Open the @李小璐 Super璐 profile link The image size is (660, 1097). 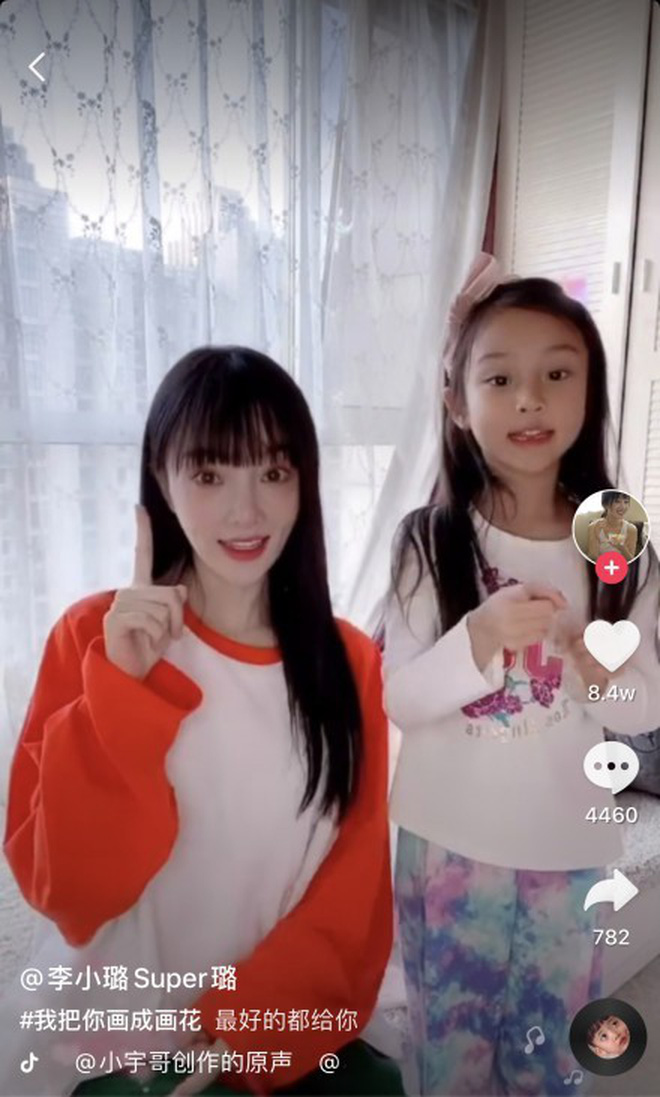[x=128, y=977]
